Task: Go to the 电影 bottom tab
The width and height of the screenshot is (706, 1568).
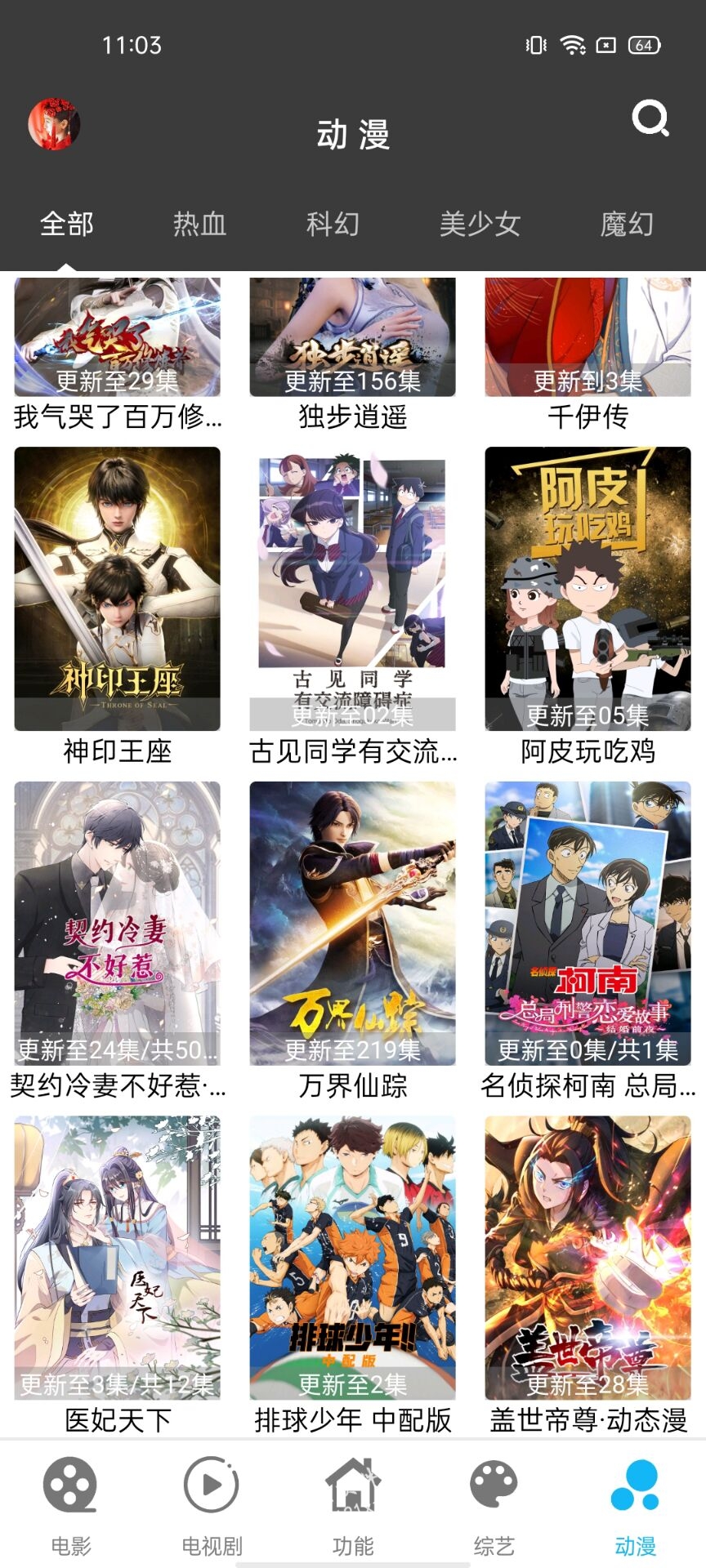Action: coord(70,1504)
